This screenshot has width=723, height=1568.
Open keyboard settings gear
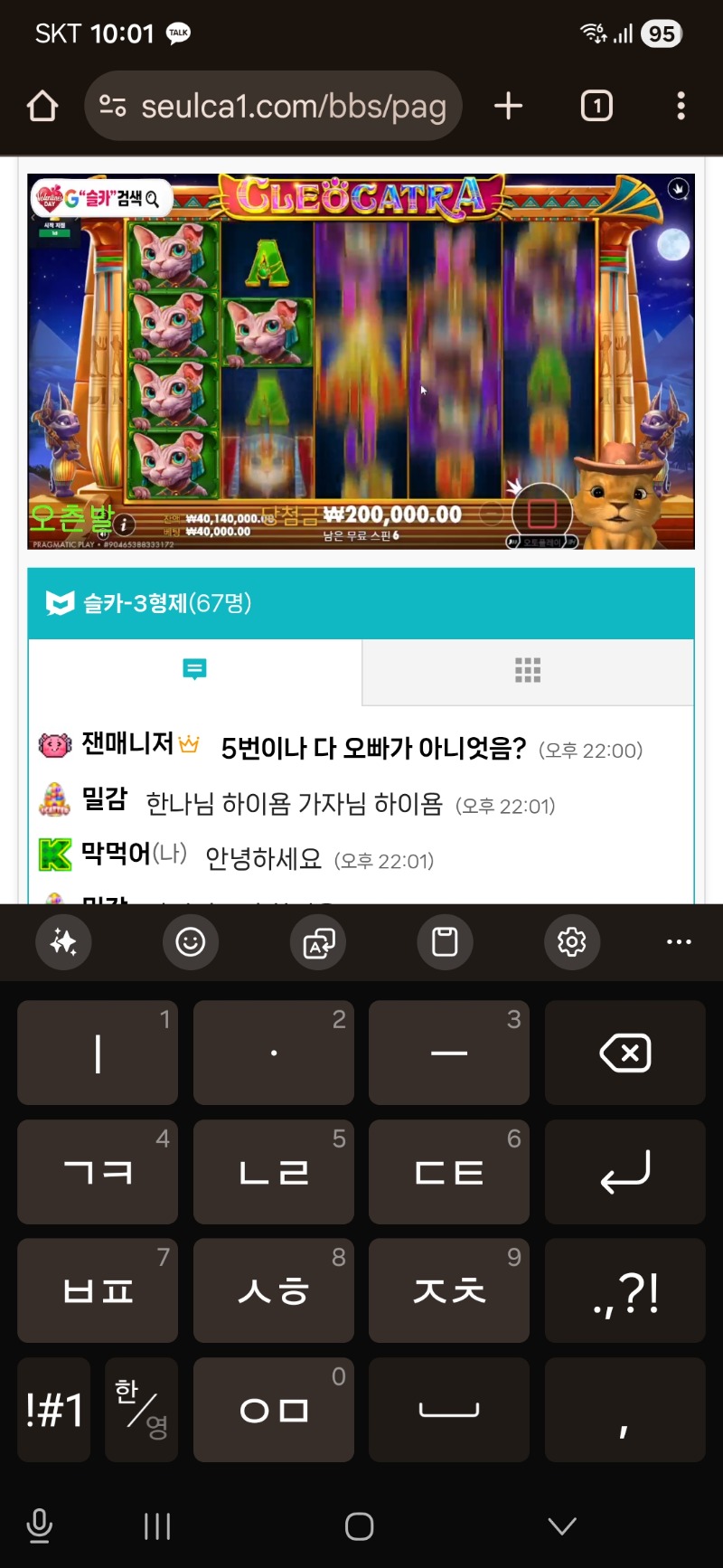click(571, 942)
